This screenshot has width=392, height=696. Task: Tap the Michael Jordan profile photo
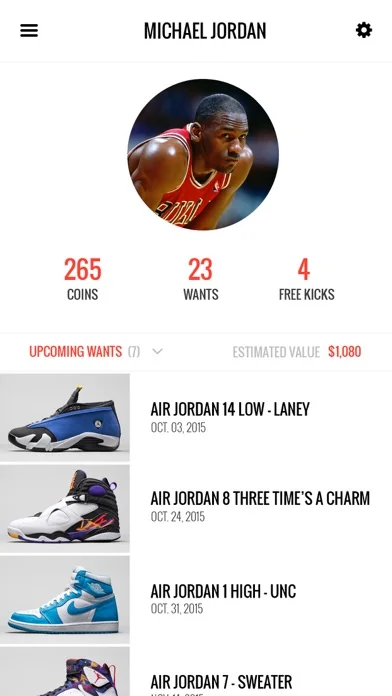pos(203,154)
